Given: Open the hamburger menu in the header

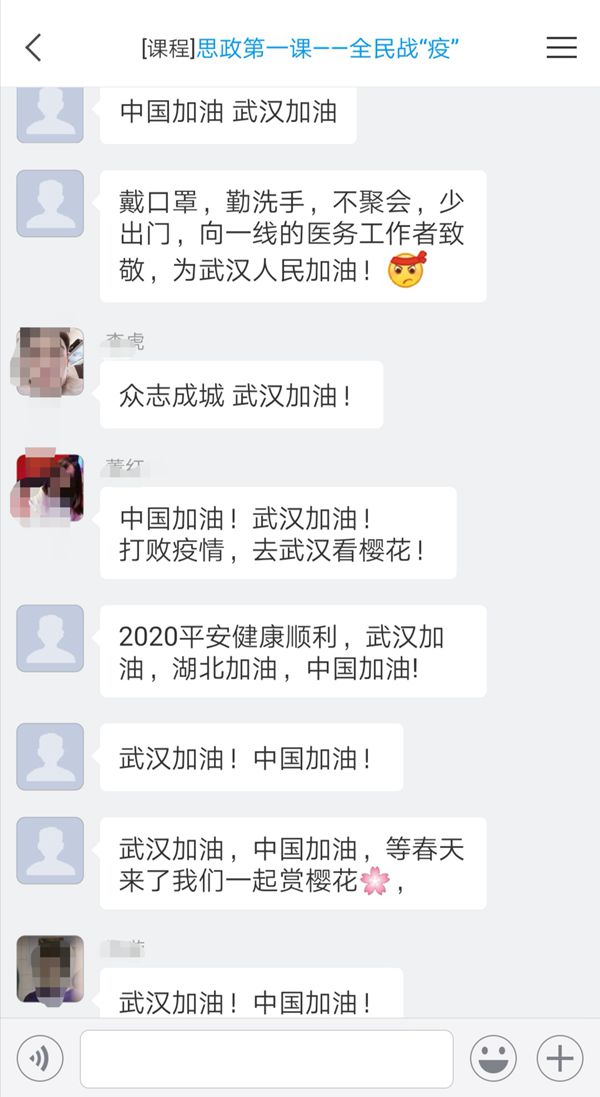Looking at the screenshot, I should [x=561, y=47].
